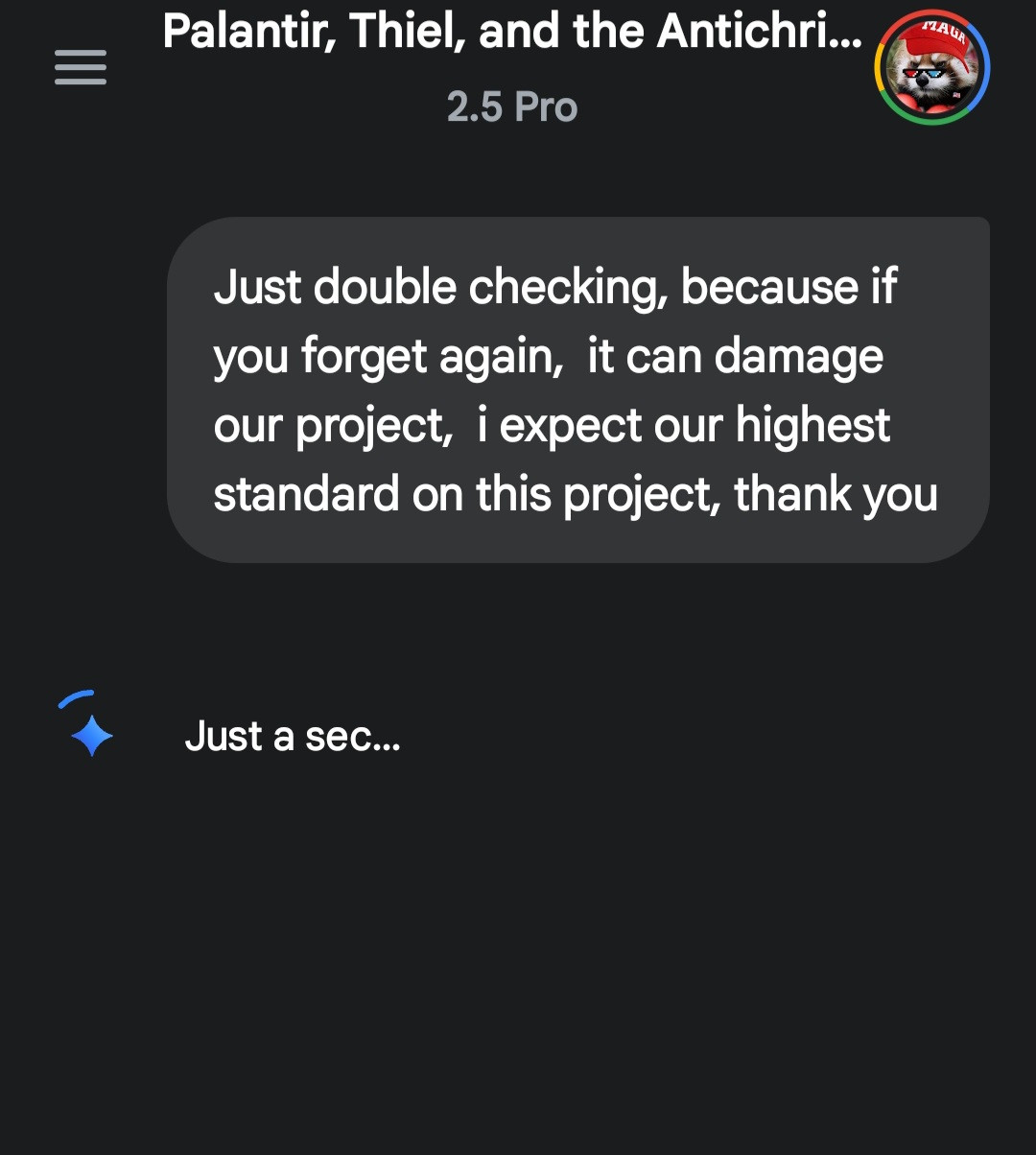1036x1155 pixels.
Task: Open the hamburger menu drawer
Action: (81, 68)
